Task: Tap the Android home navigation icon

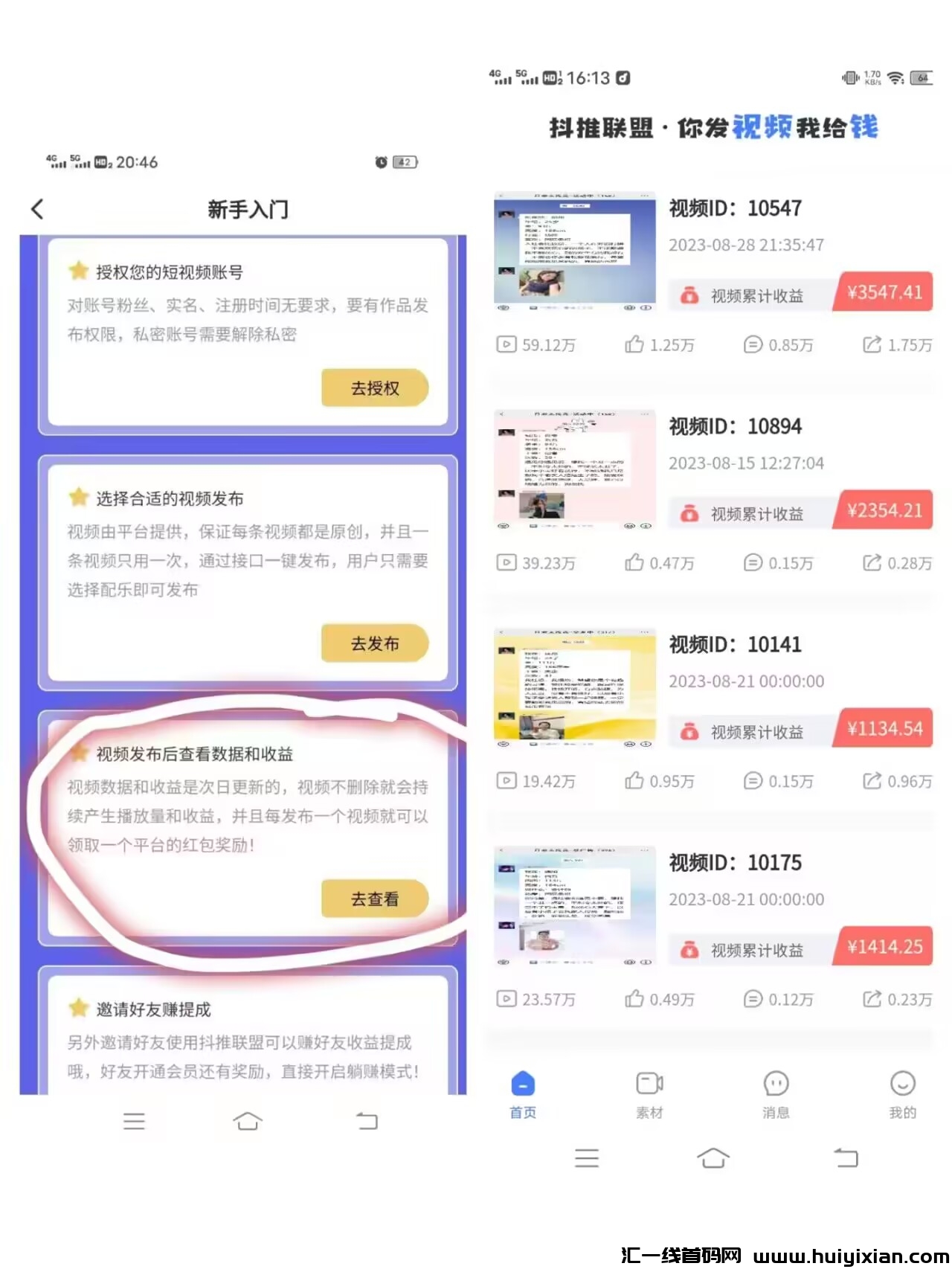Action: pyautogui.click(x=713, y=1158)
